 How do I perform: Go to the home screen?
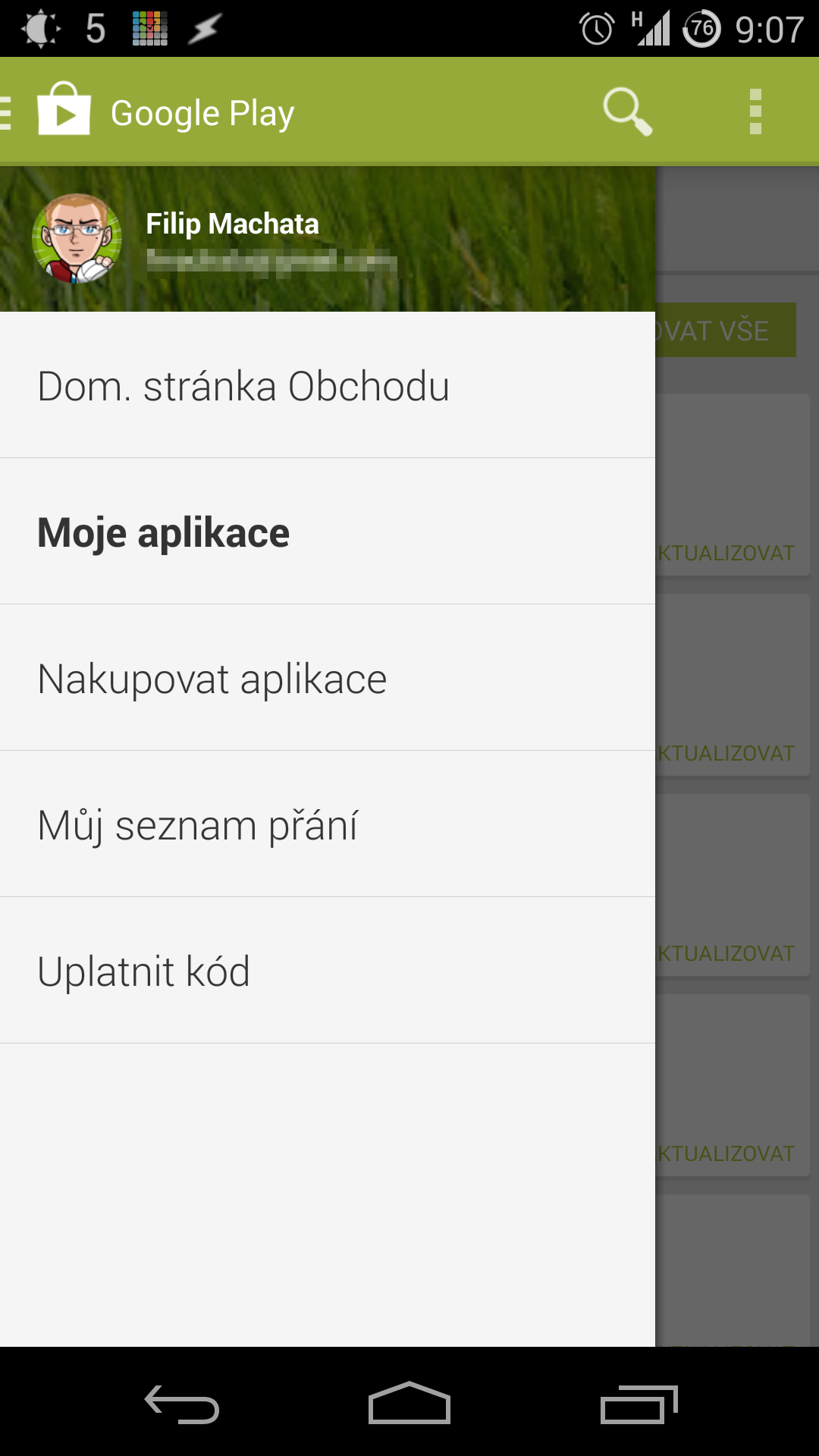[409, 1403]
